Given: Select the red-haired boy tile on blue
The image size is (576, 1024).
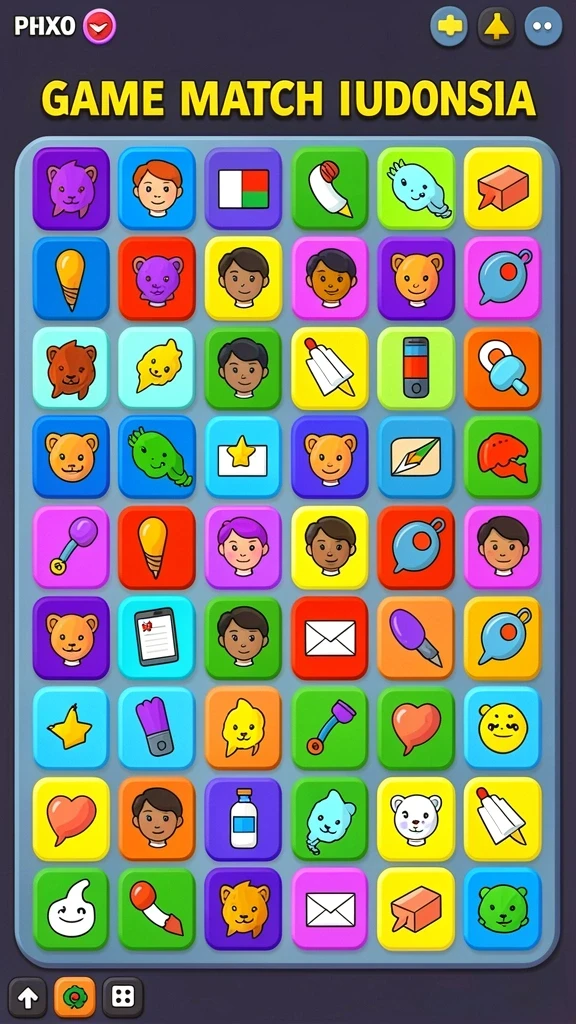Looking at the screenshot, I should (157, 188).
